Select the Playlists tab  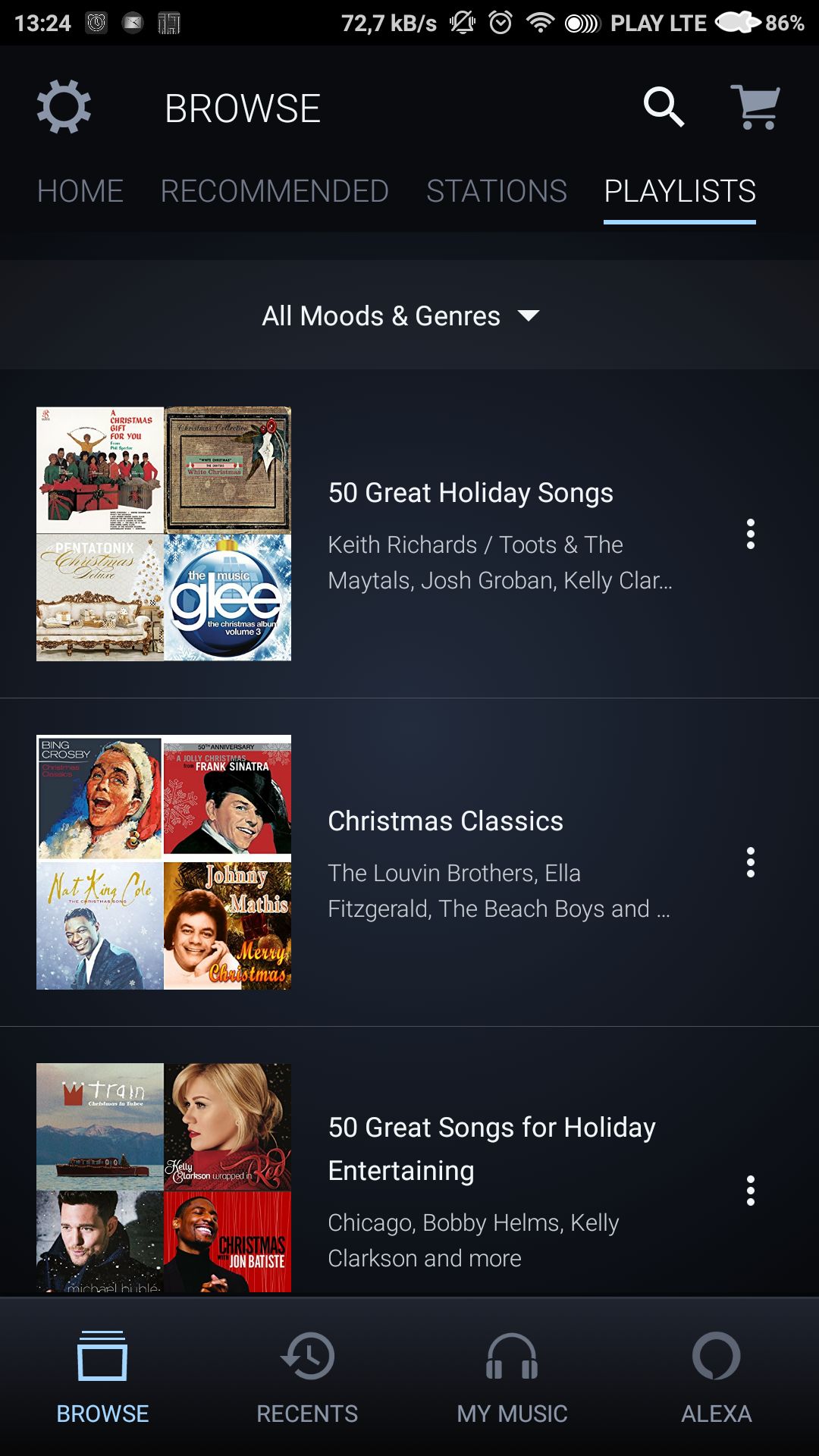coord(679,191)
